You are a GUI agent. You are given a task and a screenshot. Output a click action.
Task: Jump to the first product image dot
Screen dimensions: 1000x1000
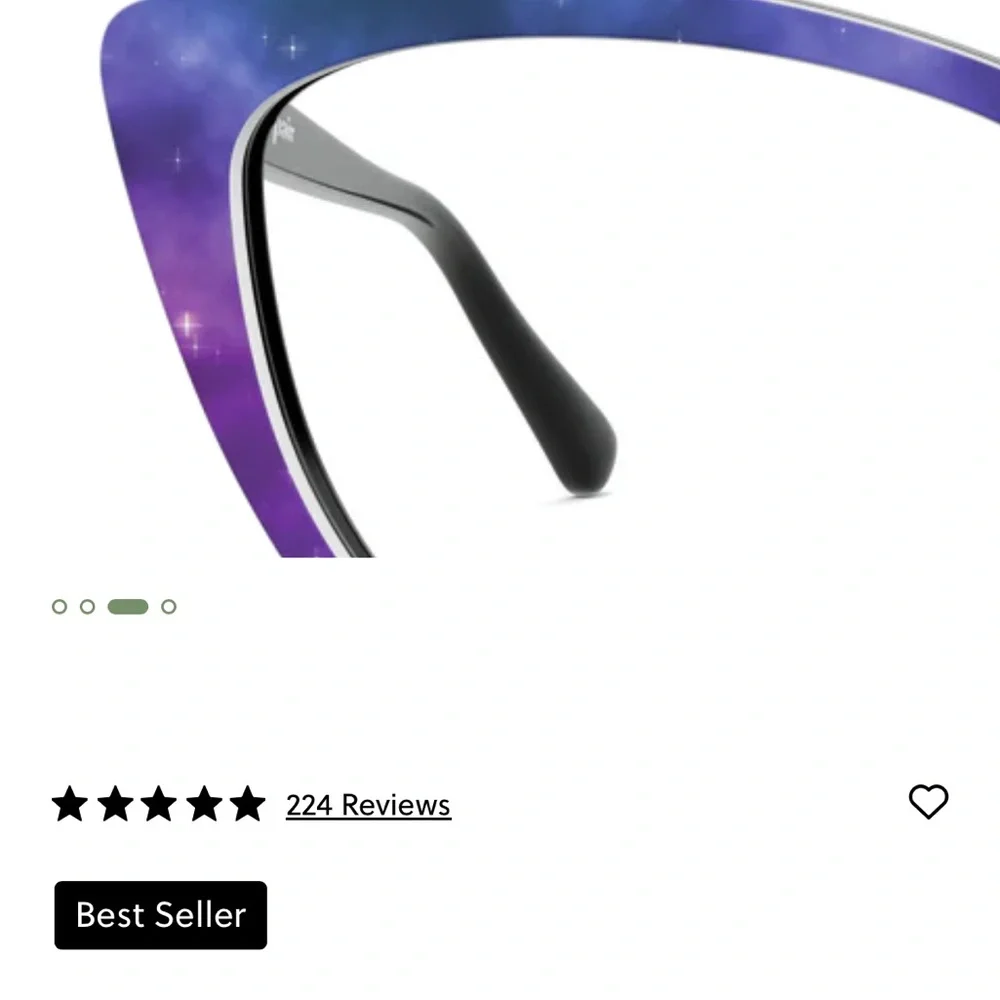coord(59,606)
